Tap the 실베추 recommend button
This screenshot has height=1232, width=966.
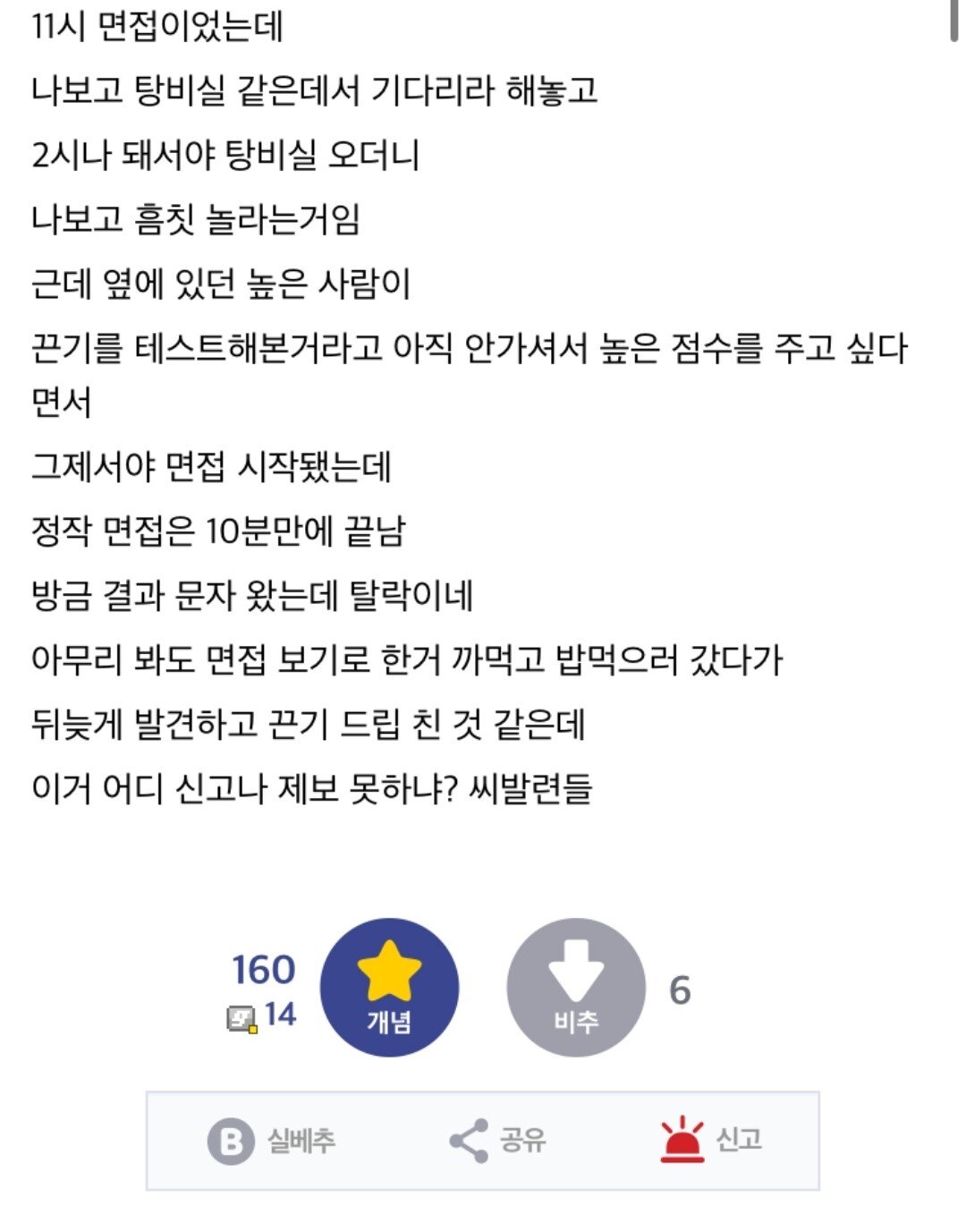(271, 1141)
